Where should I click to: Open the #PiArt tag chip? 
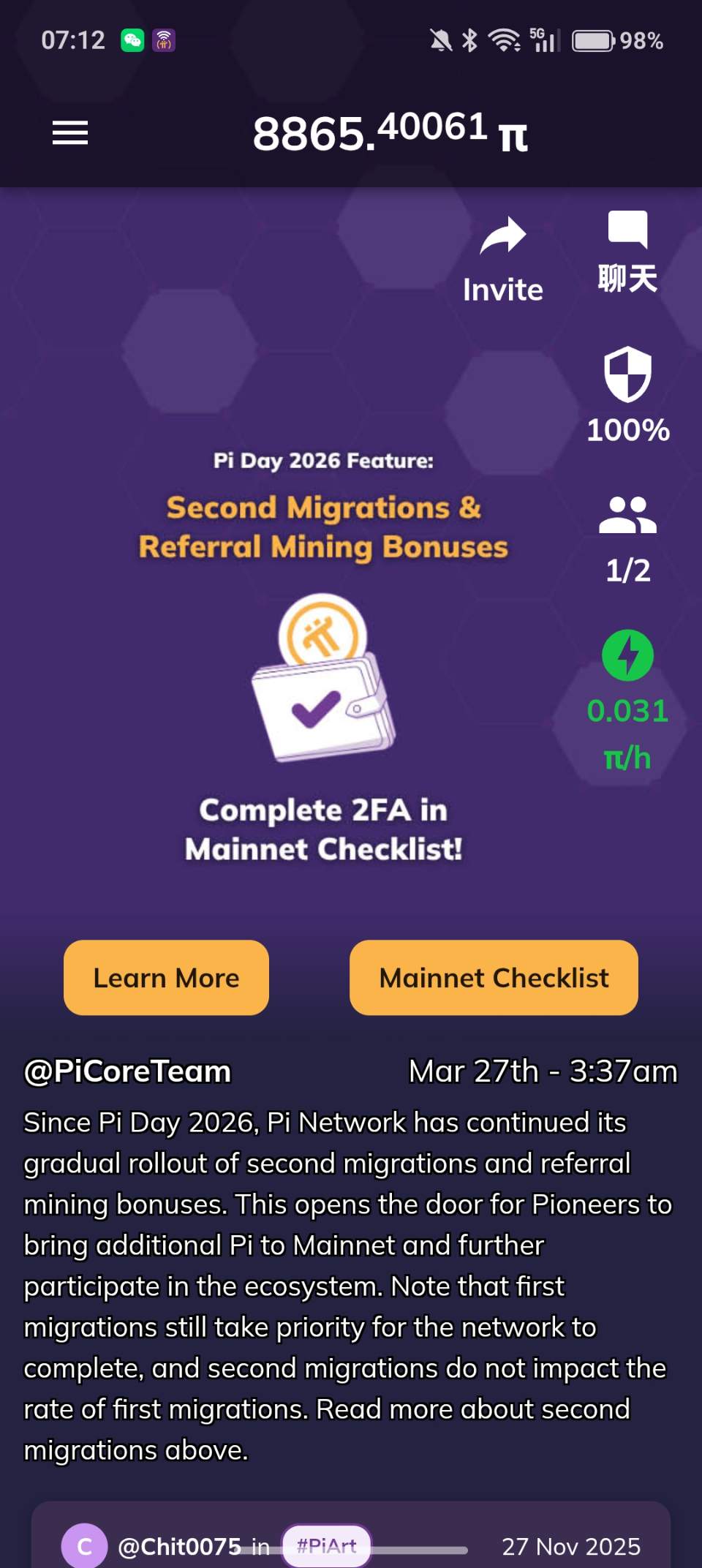click(327, 1545)
